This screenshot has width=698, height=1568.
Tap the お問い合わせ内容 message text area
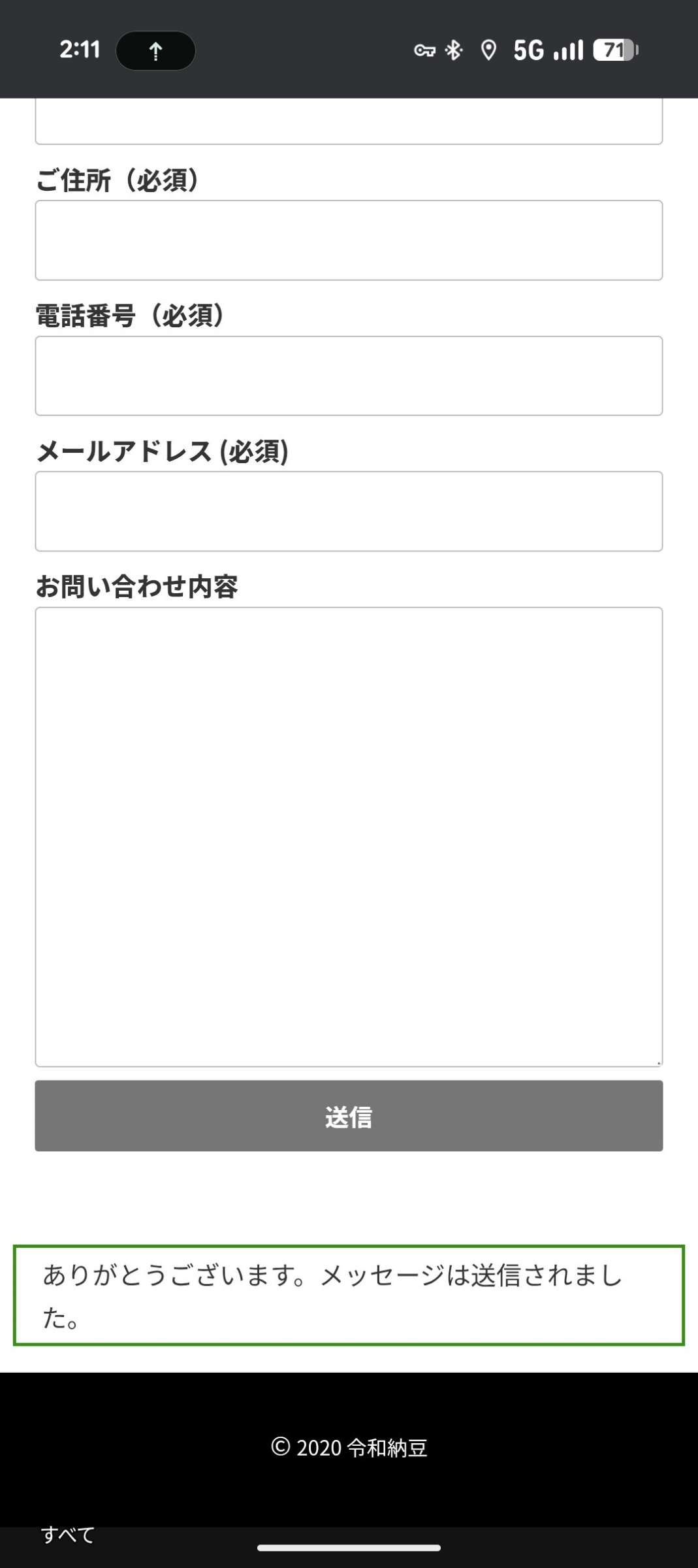[x=349, y=836]
